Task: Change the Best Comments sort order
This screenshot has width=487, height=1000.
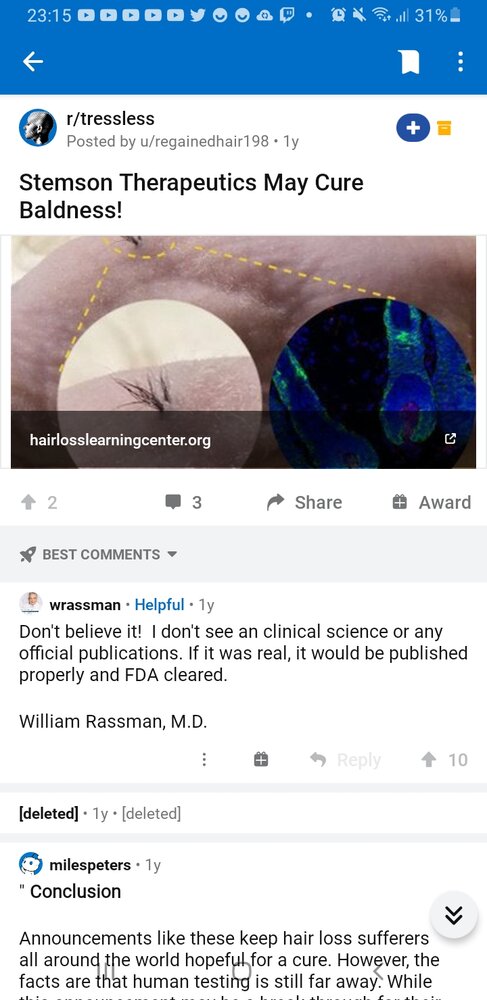Action: (x=98, y=554)
